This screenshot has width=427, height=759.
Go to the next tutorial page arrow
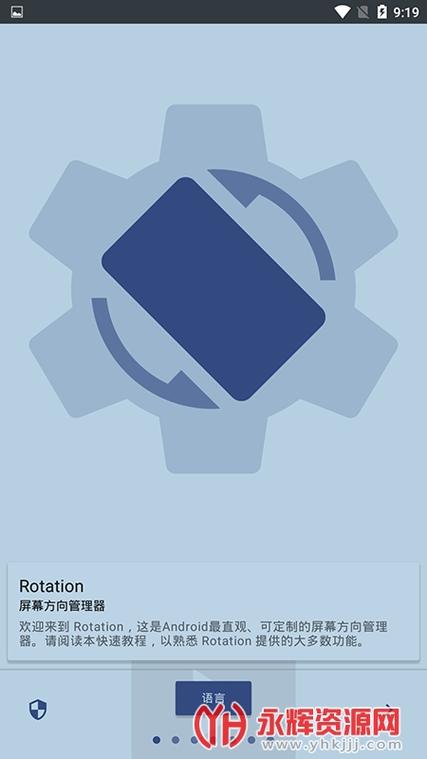388,708
